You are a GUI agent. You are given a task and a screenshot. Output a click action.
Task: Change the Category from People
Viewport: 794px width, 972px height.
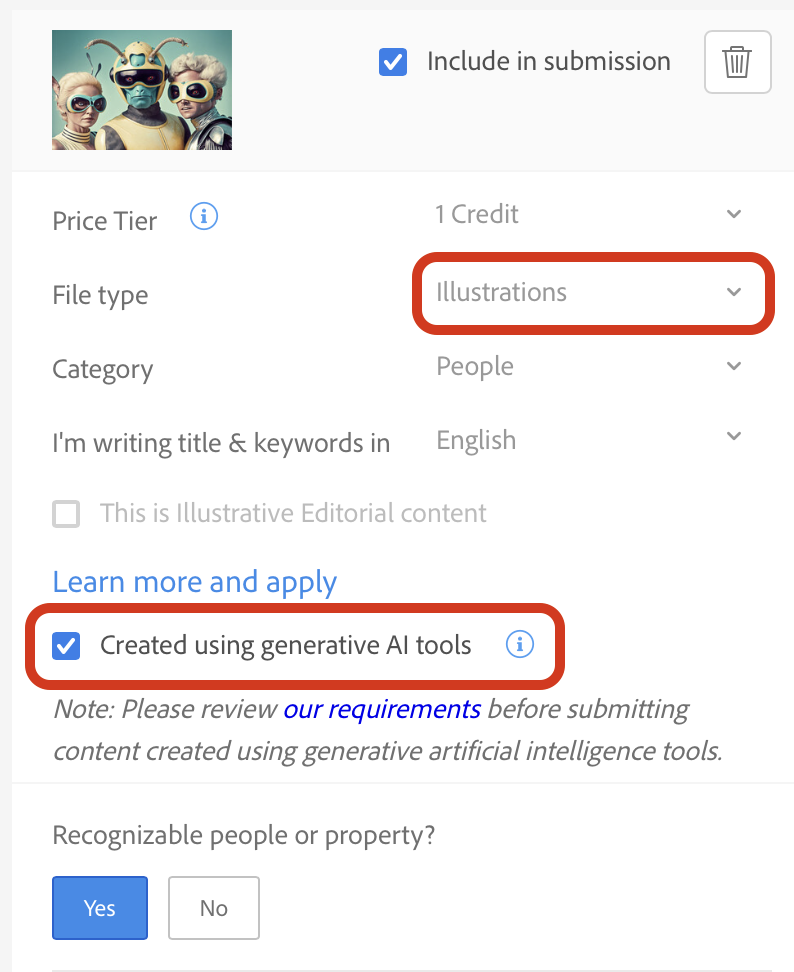(x=590, y=366)
